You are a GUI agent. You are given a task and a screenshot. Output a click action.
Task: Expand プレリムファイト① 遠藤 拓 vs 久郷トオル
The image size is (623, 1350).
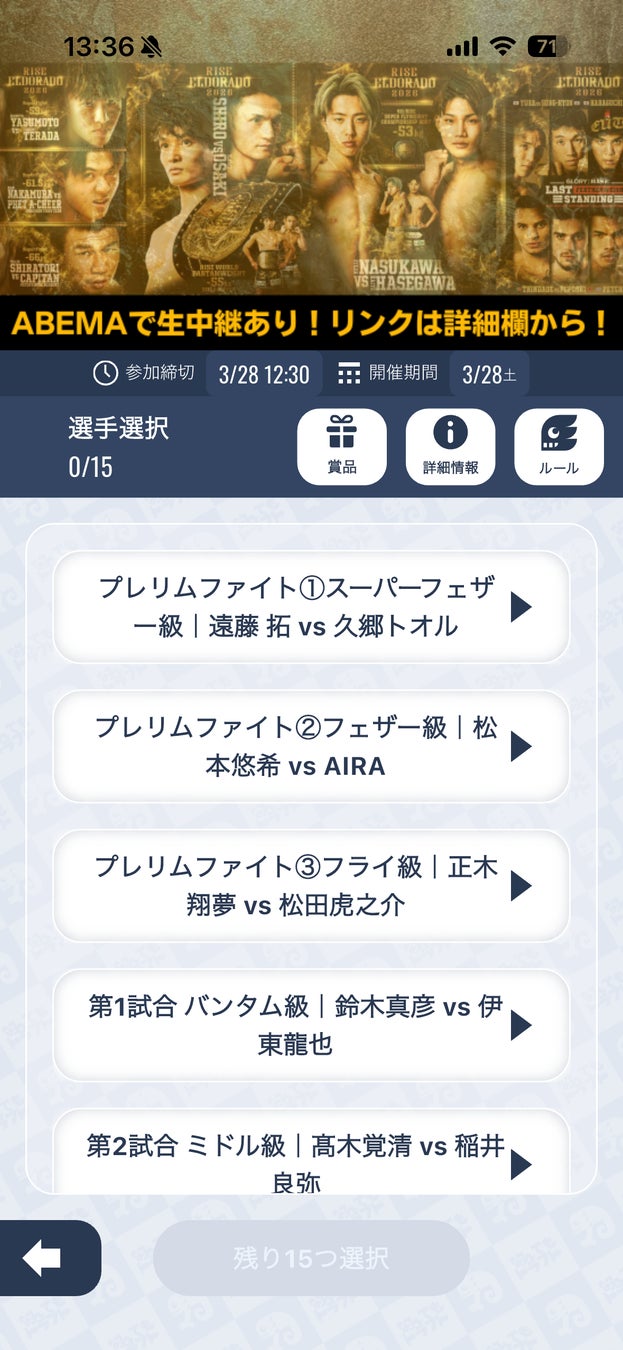click(x=311, y=607)
